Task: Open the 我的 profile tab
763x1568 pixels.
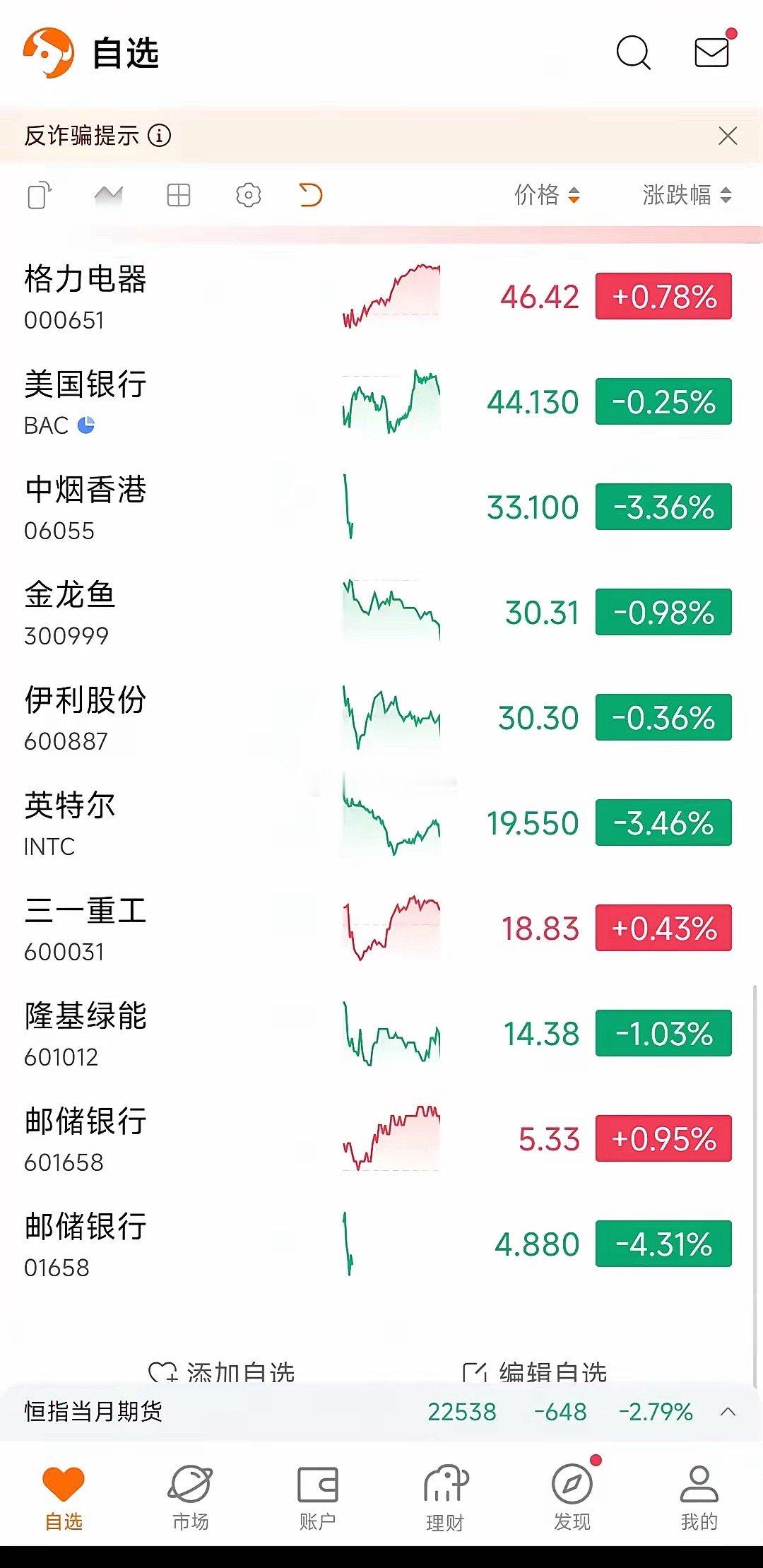Action: click(x=699, y=1497)
